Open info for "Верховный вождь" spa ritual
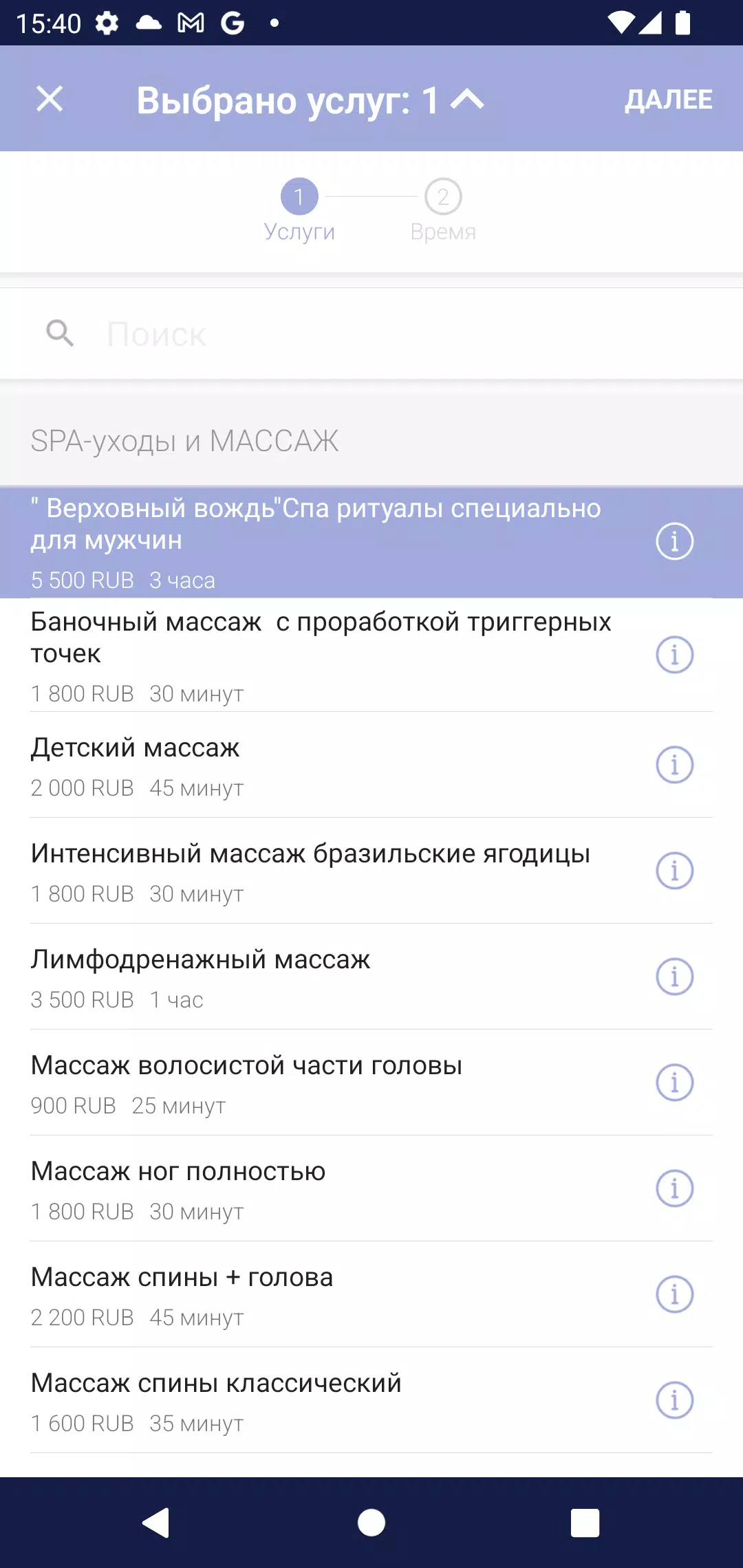The height and width of the screenshot is (1568, 743). 674,541
